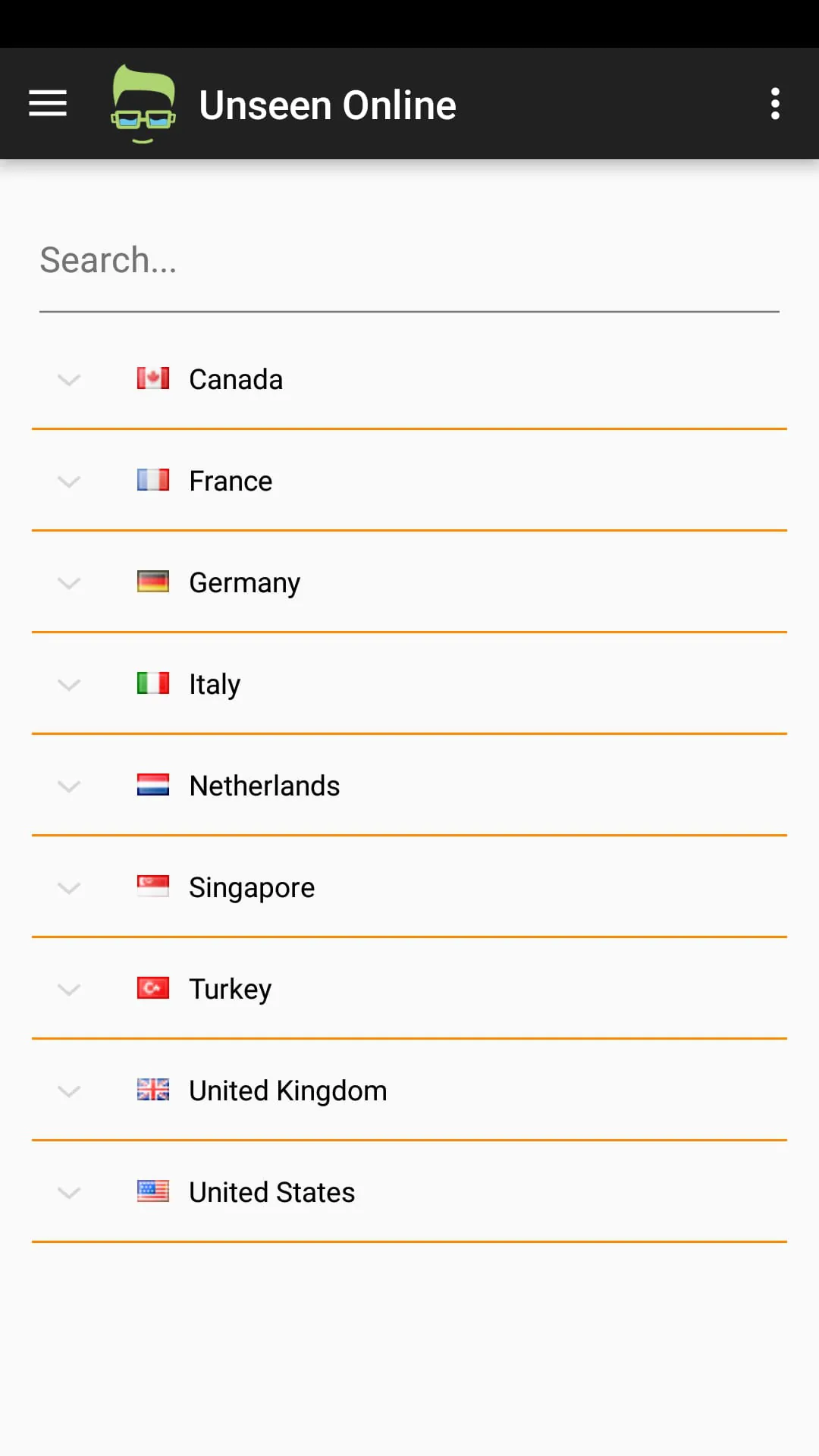Click the Italy flag icon
Screen dimensions: 819x1456
tap(152, 683)
